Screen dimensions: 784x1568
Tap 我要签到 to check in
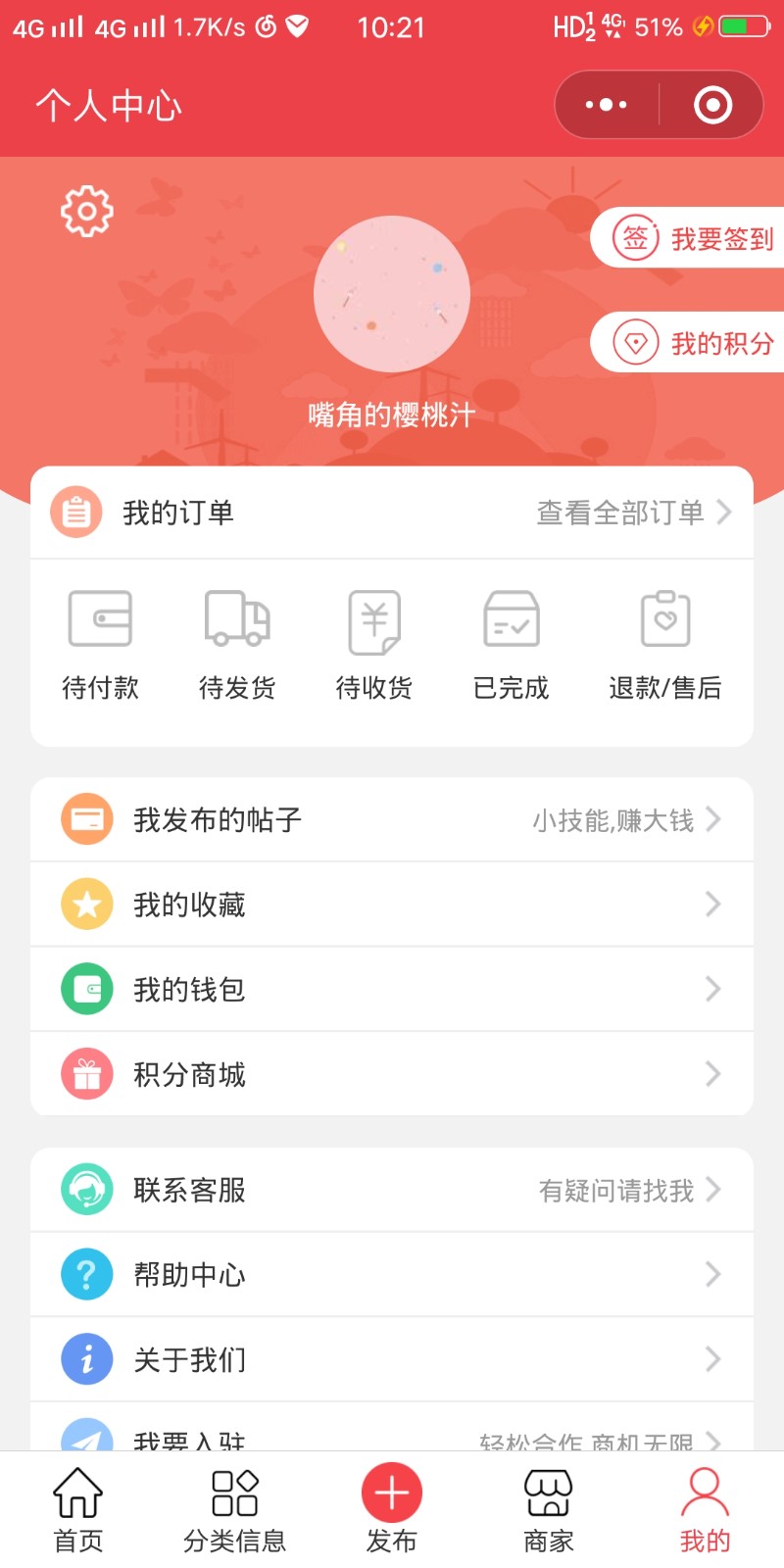(693, 238)
